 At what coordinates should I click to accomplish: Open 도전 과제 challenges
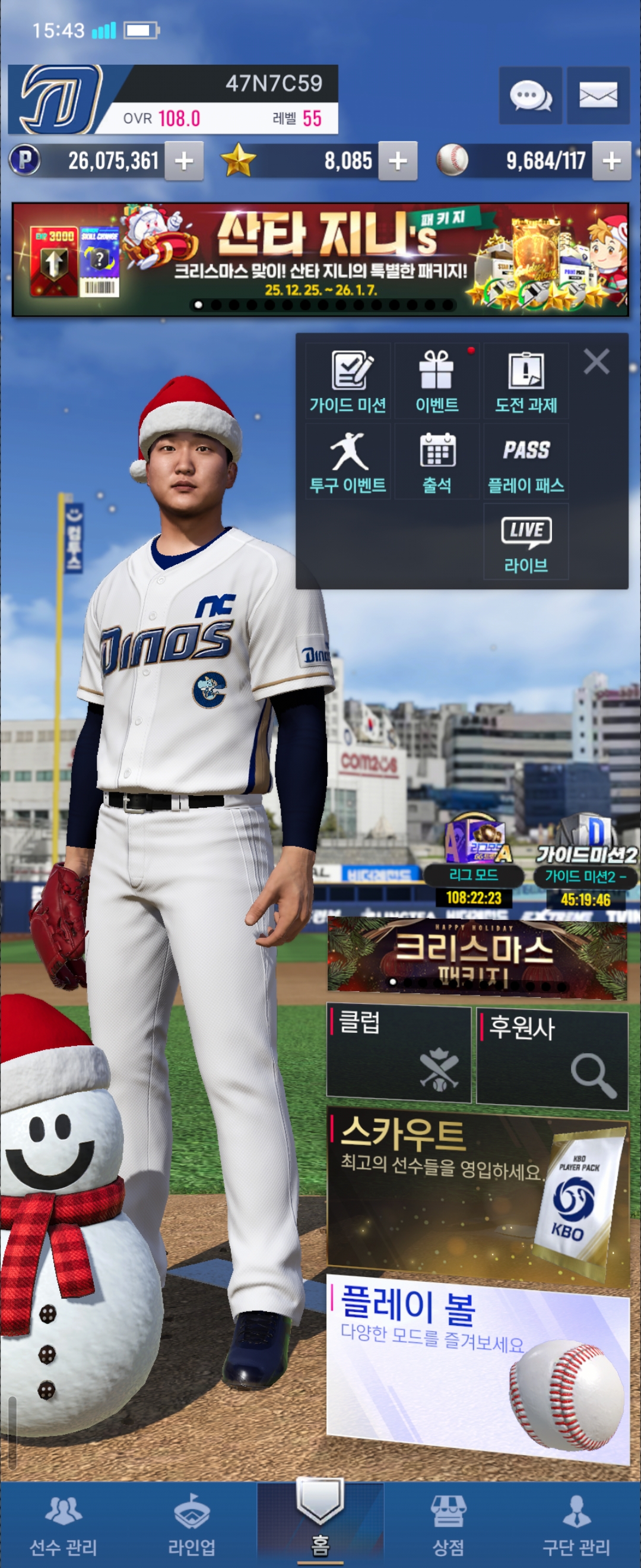(x=526, y=381)
